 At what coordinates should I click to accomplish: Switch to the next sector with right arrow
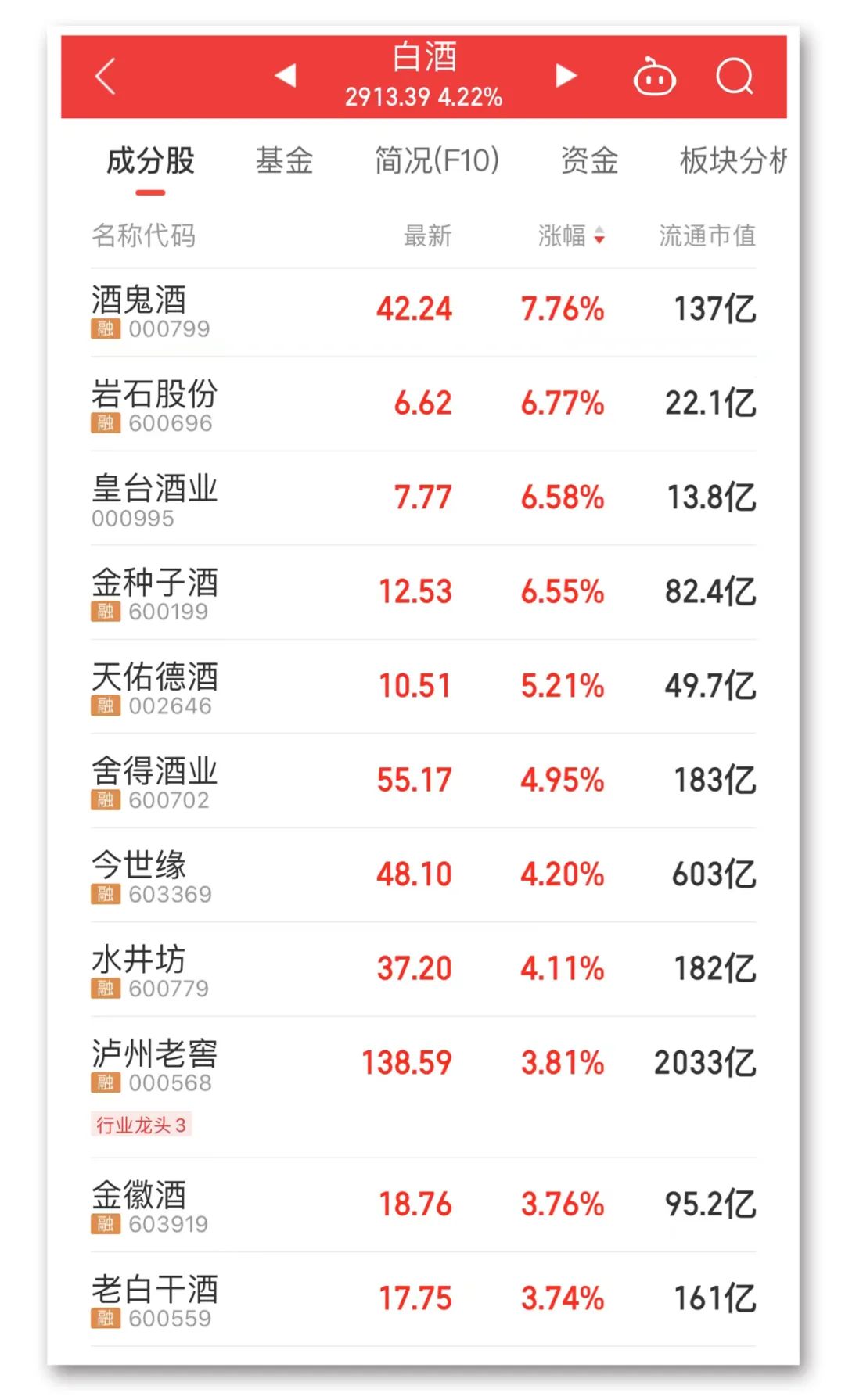coord(565,76)
